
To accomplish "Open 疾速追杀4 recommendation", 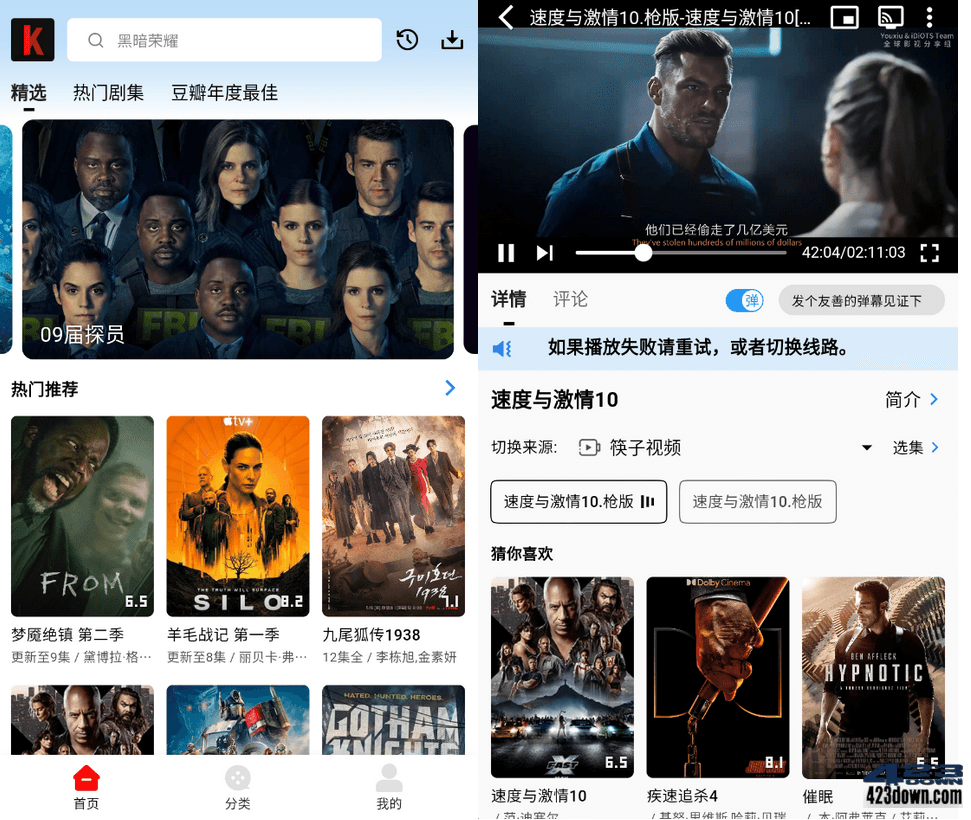I will coord(718,677).
